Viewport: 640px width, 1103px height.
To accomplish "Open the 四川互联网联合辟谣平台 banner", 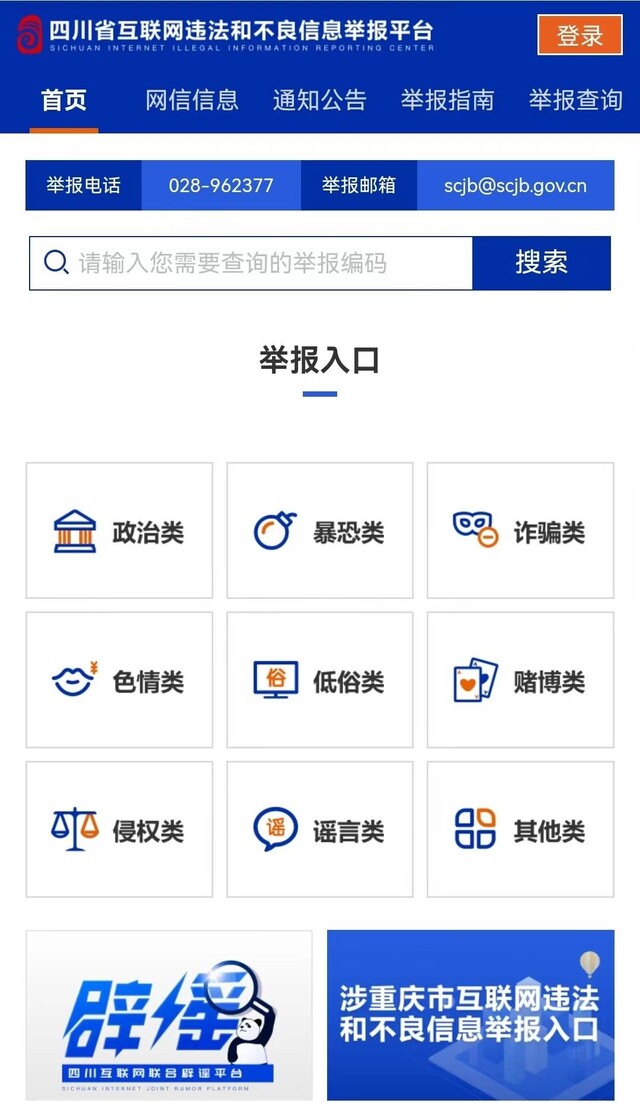I will pos(169,1015).
